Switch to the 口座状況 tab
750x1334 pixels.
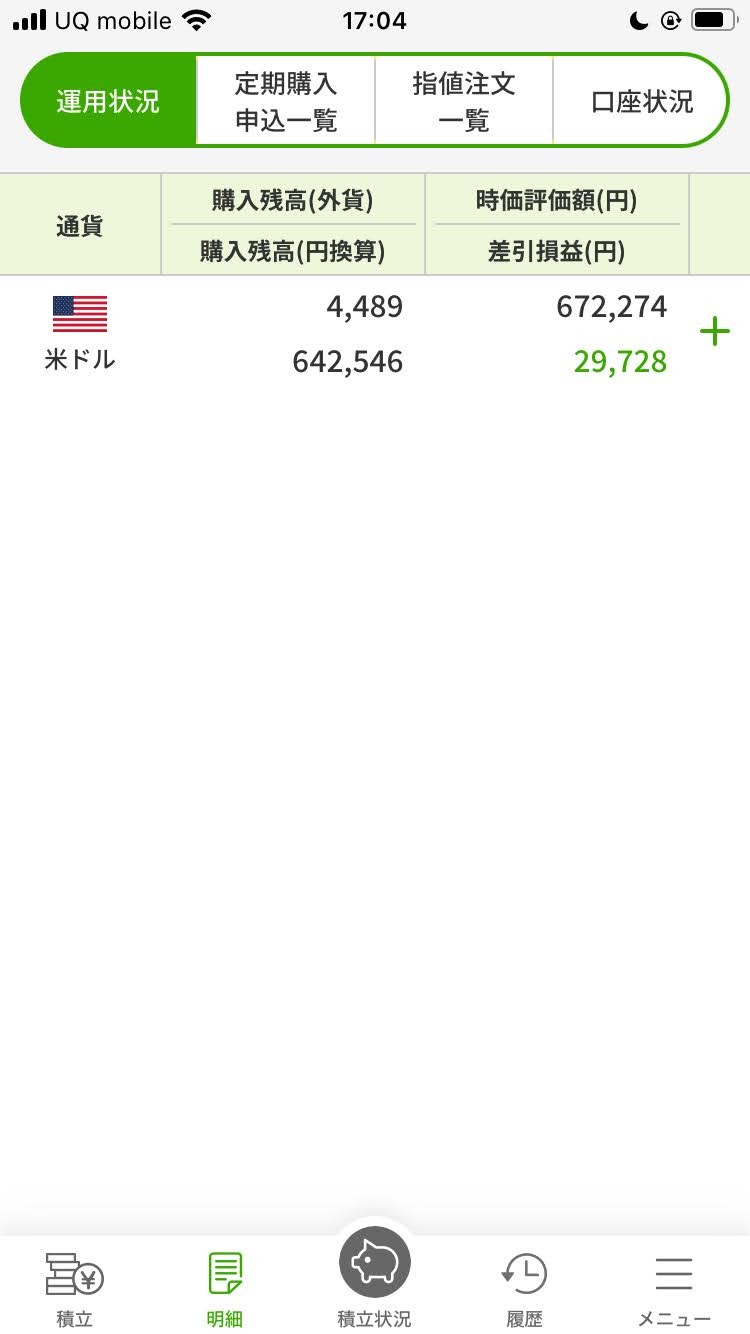click(641, 101)
